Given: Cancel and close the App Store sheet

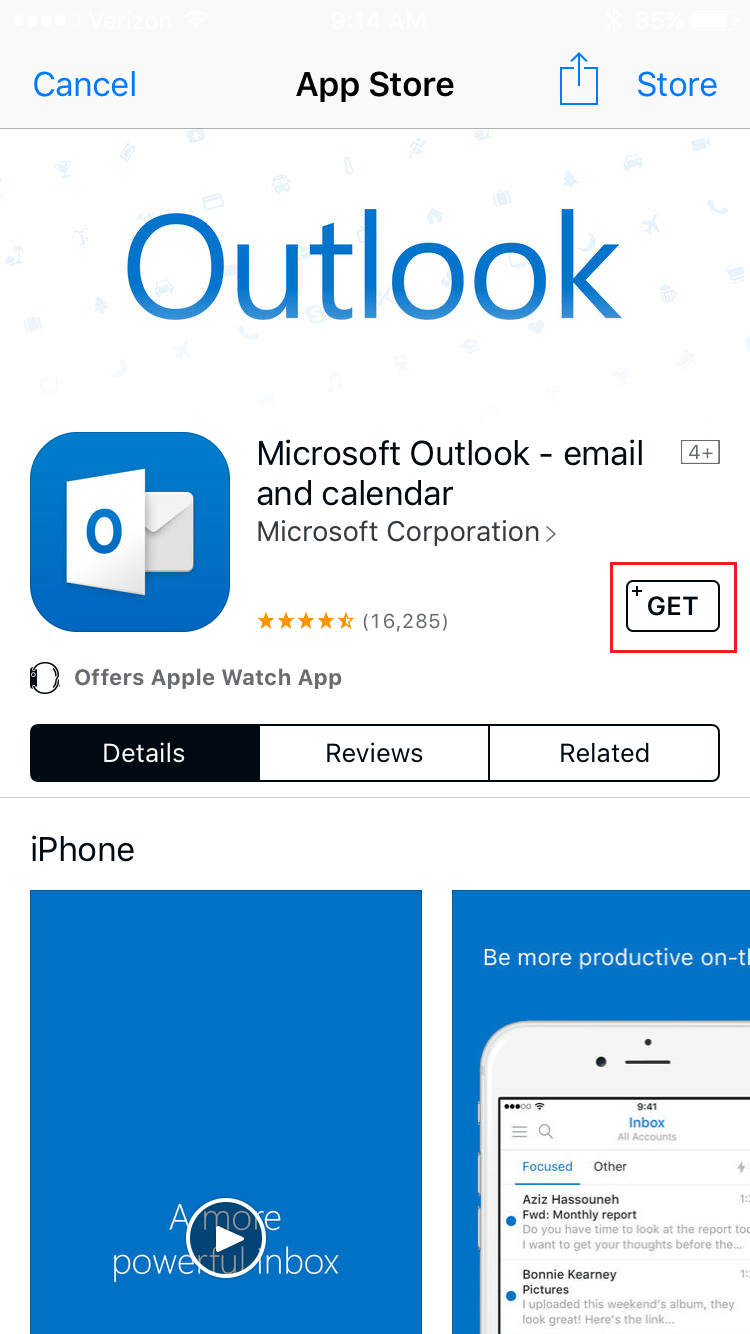Looking at the screenshot, I should pyautogui.click(x=85, y=84).
